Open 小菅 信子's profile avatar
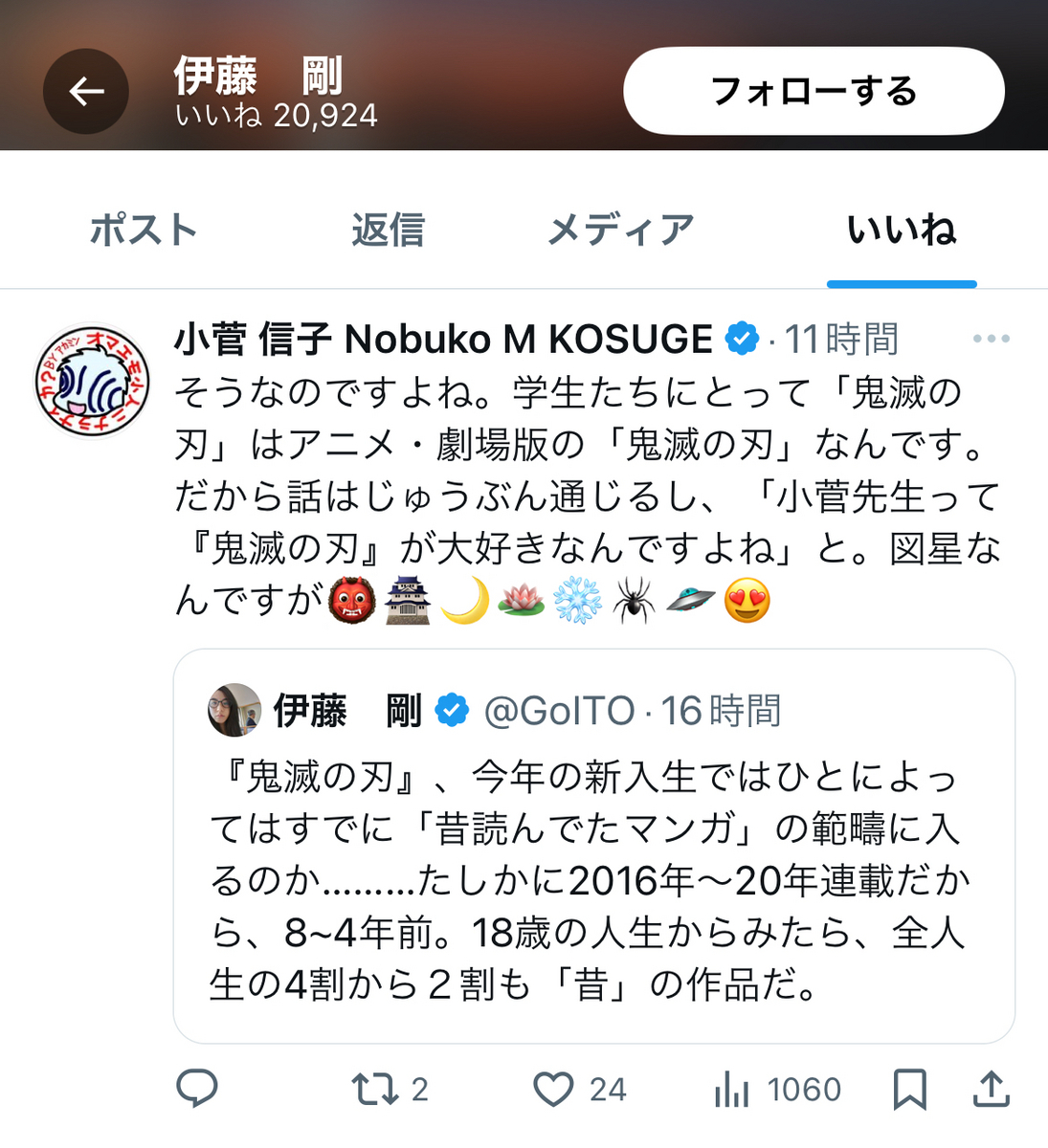The width and height of the screenshot is (1048, 1148). (93, 381)
